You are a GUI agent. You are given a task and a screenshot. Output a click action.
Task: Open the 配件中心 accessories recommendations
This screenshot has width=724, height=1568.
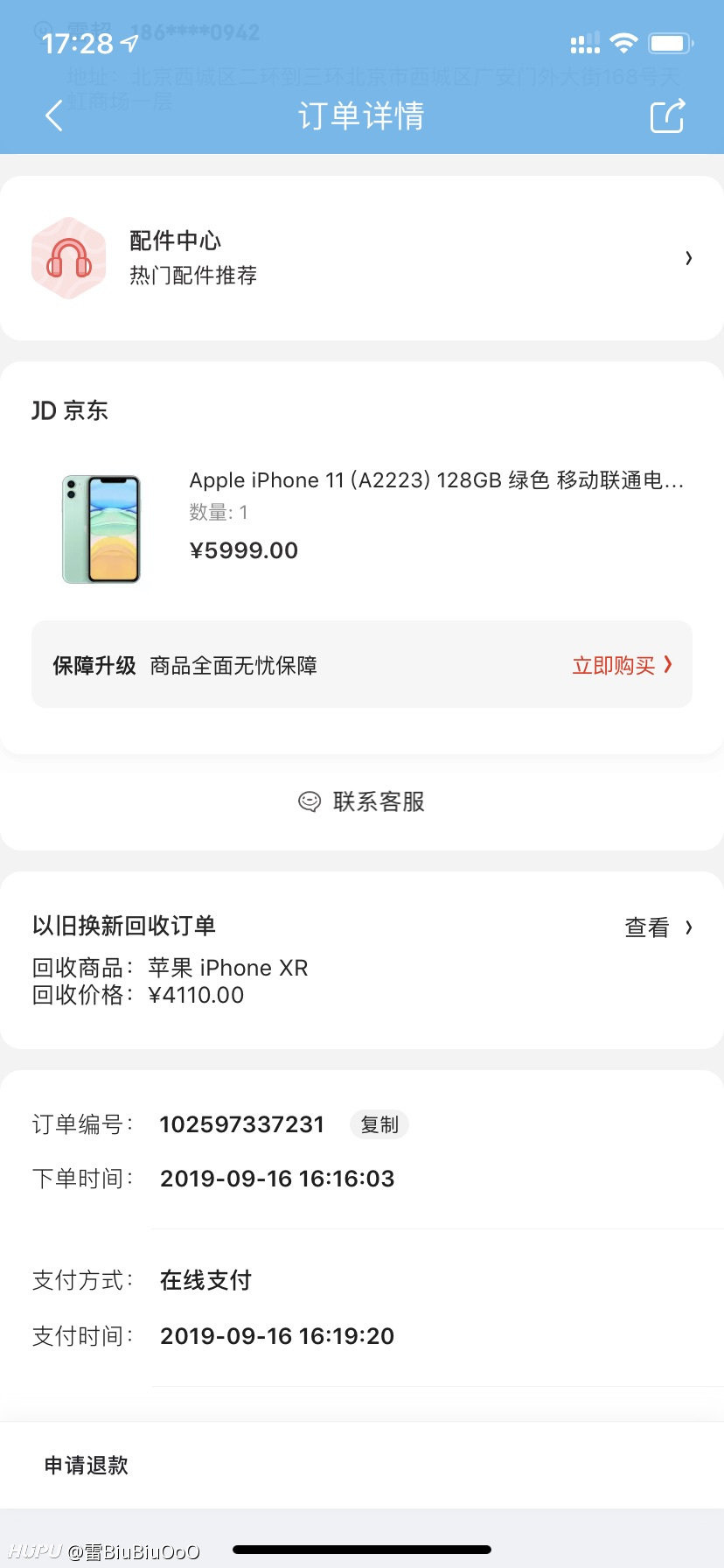(362, 258)
